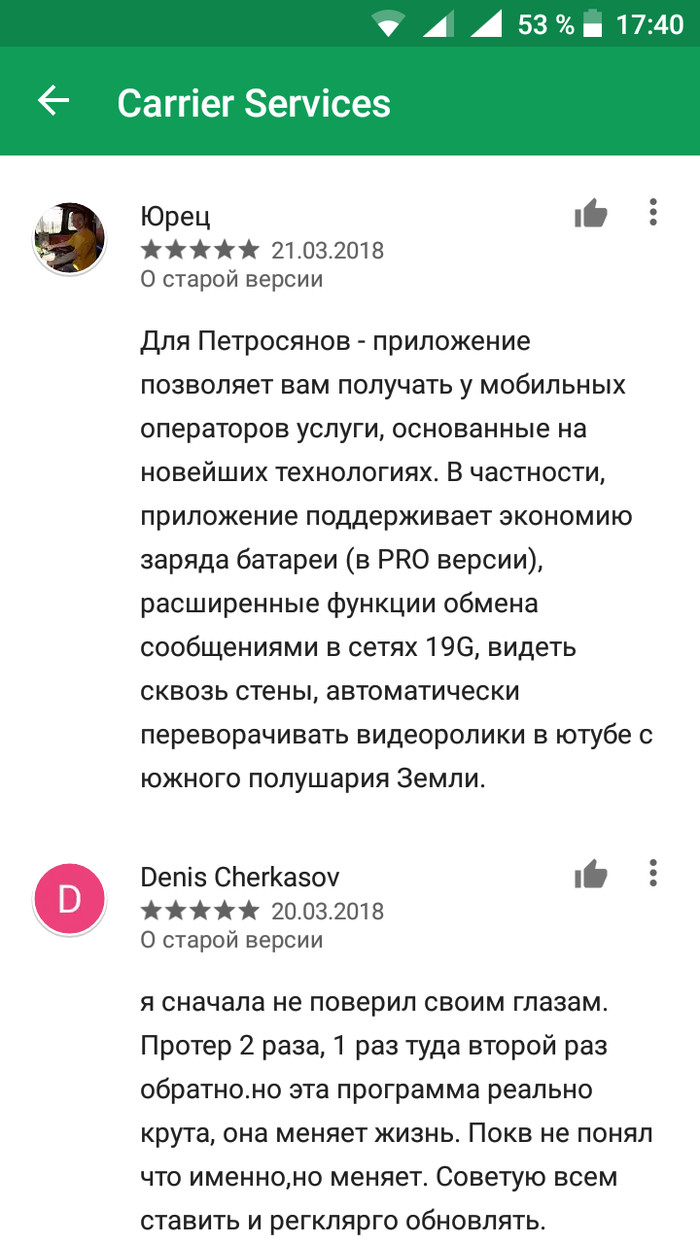Screen dimensions: 700x1244
Task: Mark Юрец's review as helpful
Action: (x=590, y=213)
